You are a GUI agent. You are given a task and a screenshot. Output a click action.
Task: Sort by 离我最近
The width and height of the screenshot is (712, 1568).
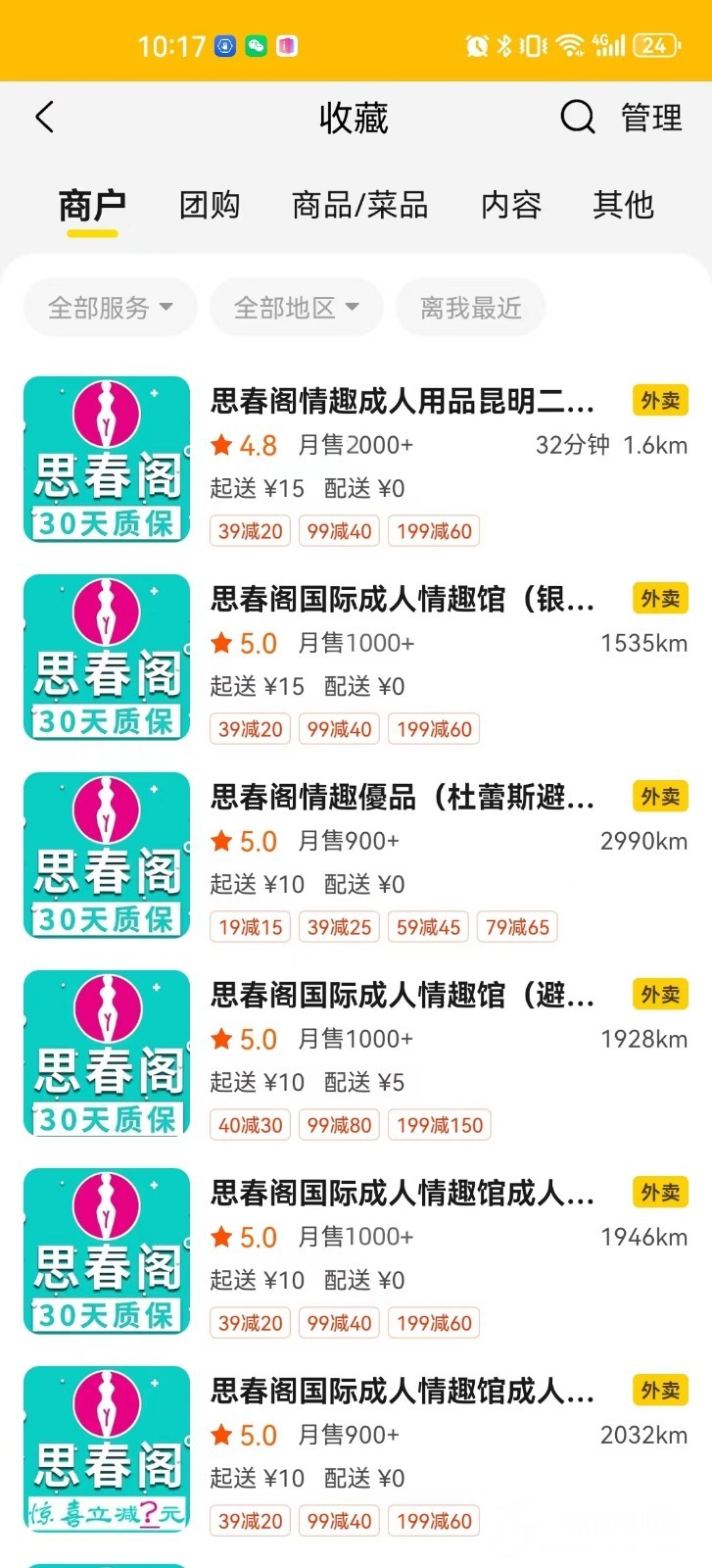coord(470,308)
